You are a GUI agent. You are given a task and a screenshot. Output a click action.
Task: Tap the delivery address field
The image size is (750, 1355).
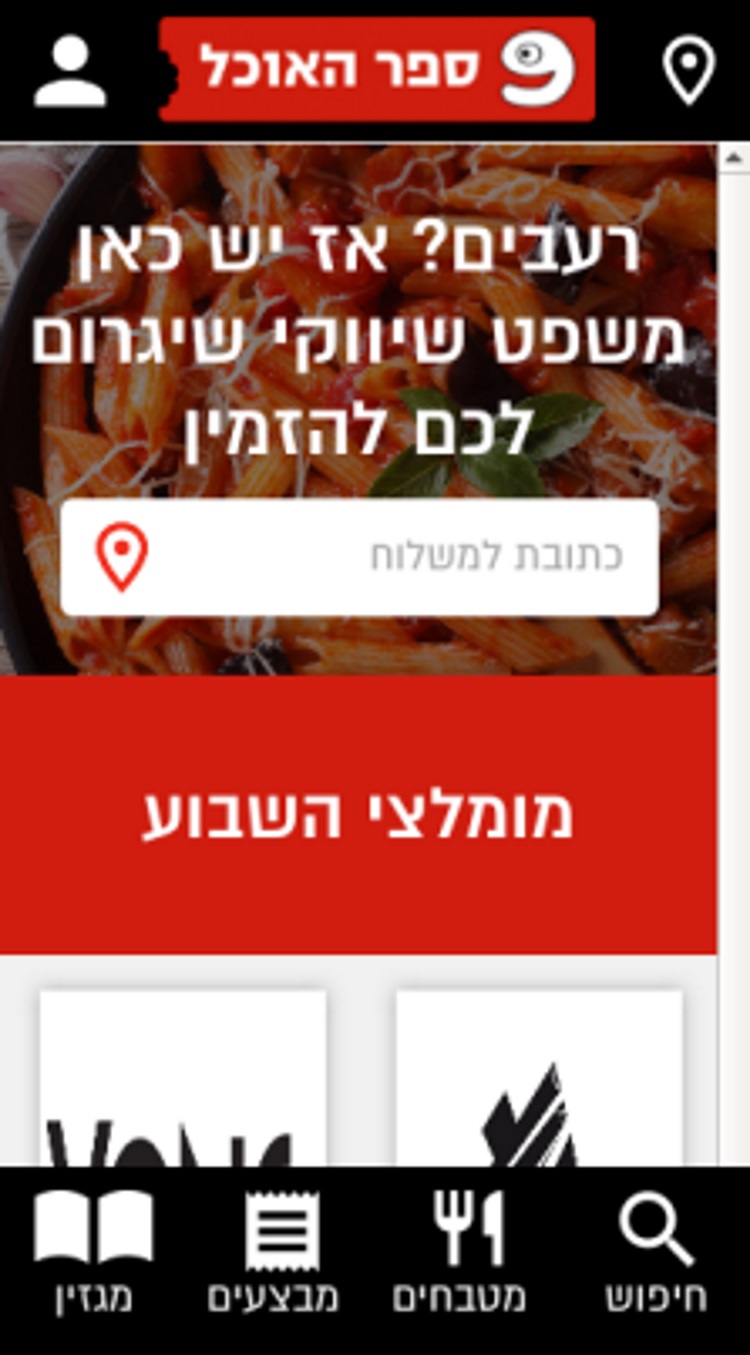[x=360, y=557]
